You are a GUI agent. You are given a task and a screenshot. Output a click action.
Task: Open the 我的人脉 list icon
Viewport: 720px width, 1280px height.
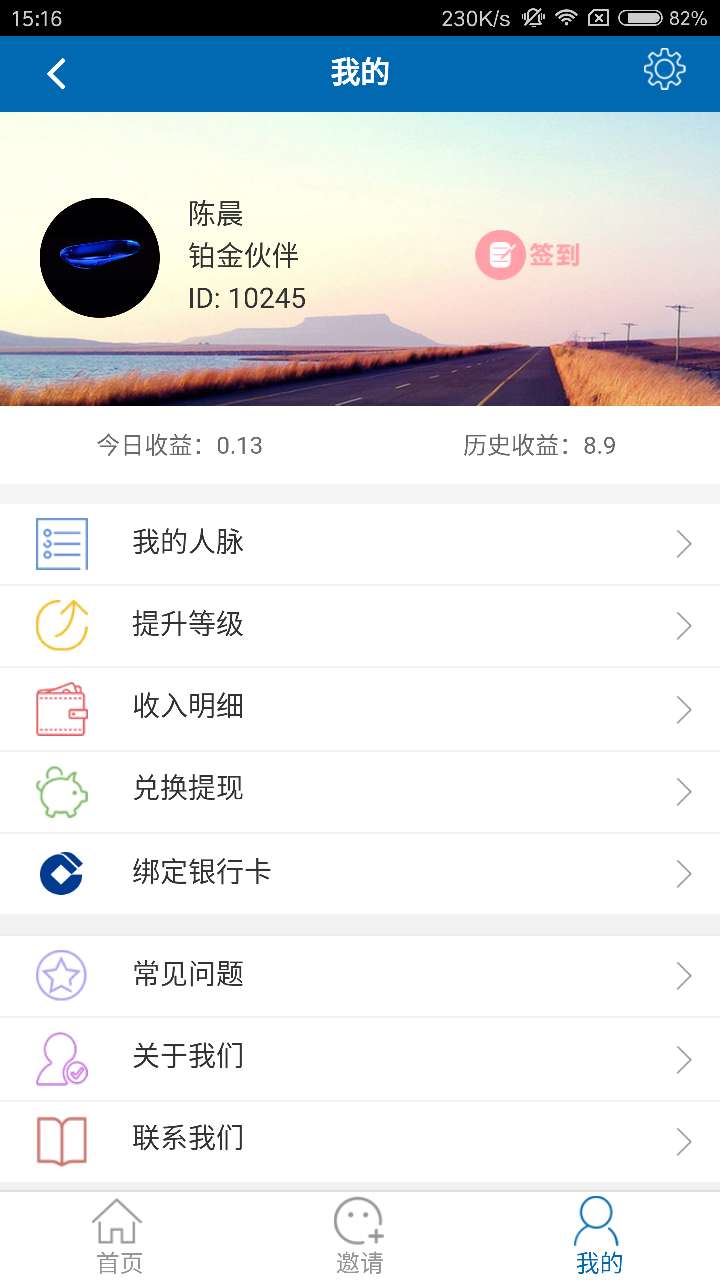[x=61, y=543]
